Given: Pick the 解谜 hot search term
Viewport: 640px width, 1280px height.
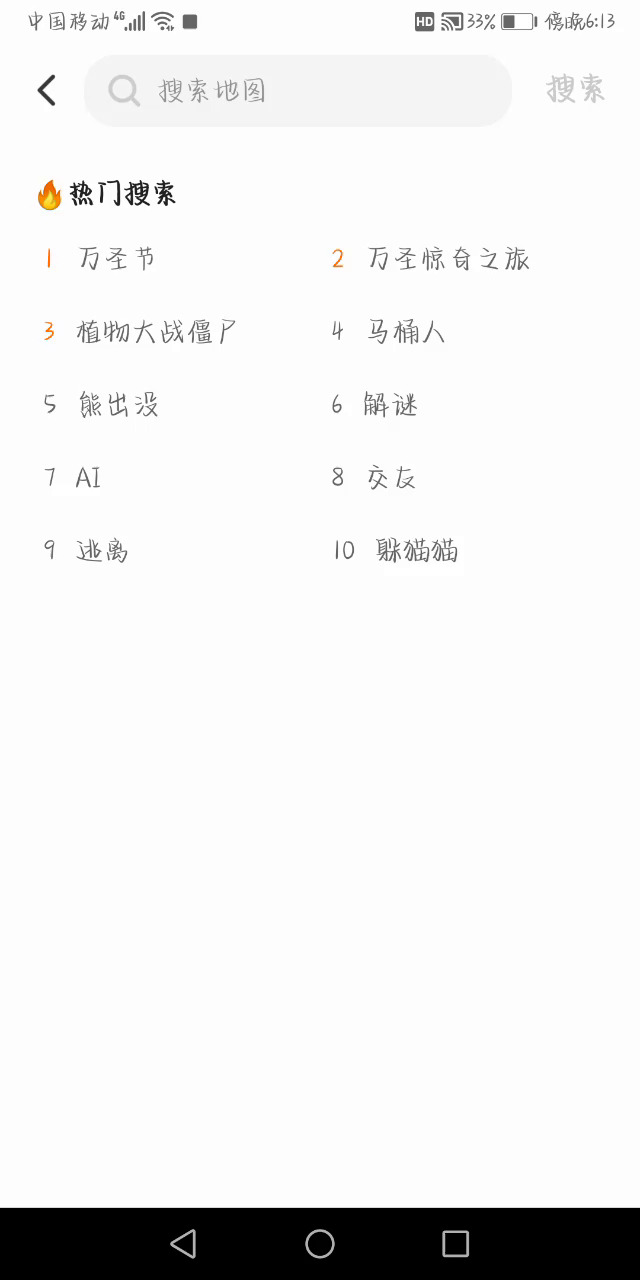Looking at the screenshot, I should [390, 405].
